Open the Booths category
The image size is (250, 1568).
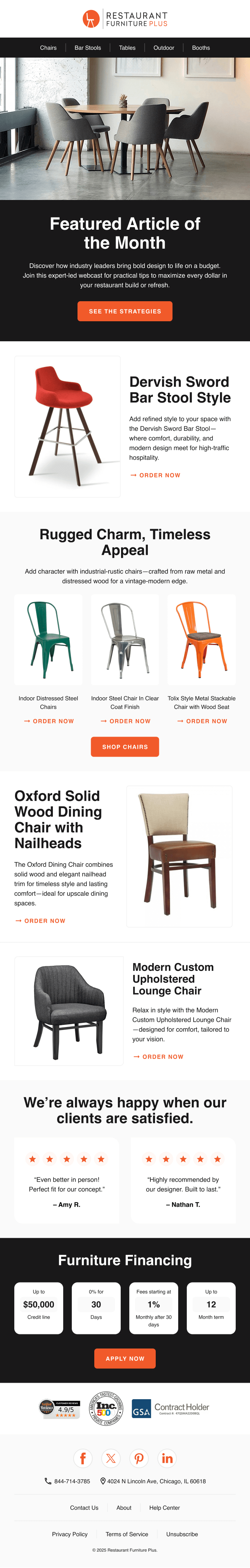[201, 48]
